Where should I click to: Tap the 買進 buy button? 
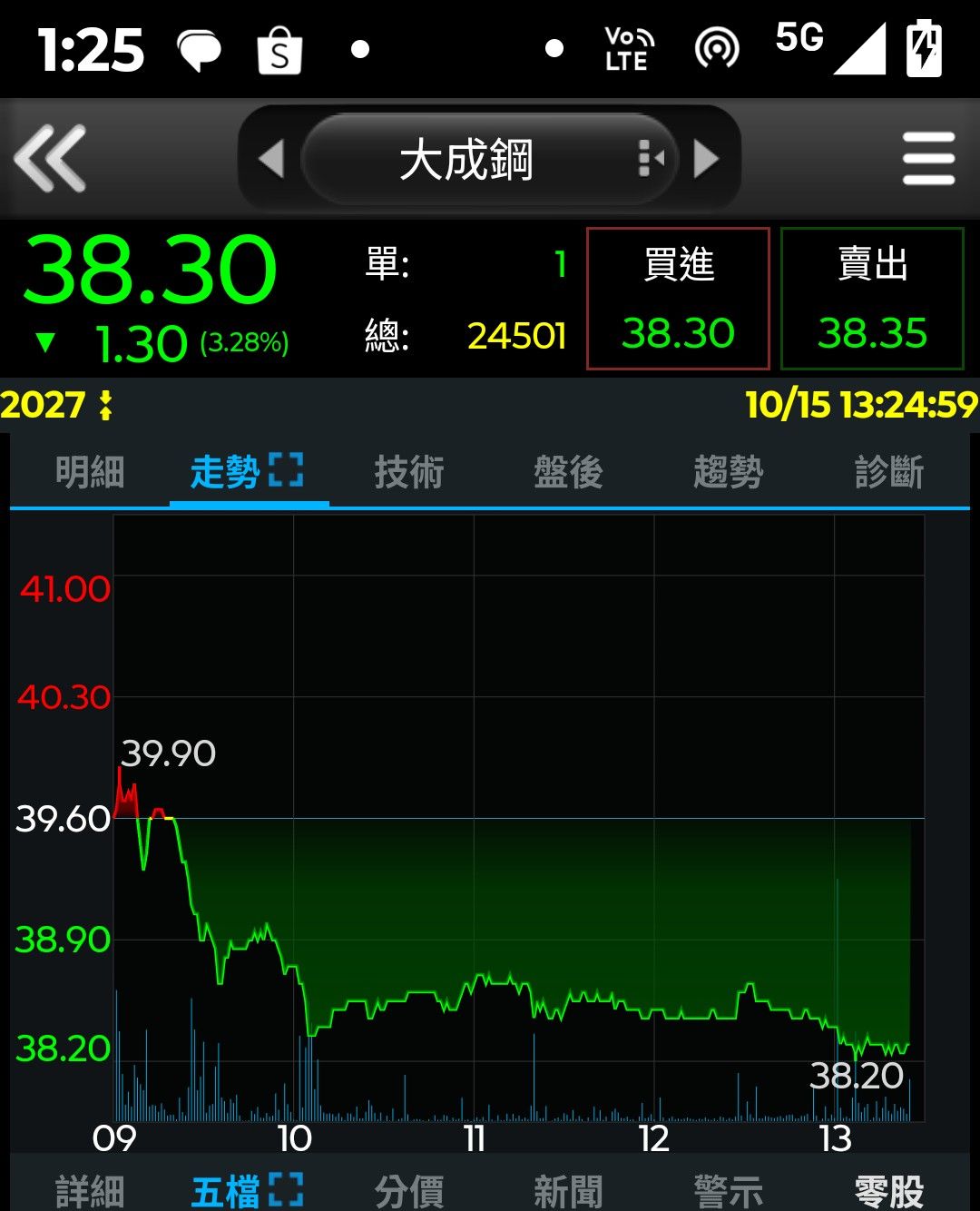pyautogui.click(x=678, y=299)
